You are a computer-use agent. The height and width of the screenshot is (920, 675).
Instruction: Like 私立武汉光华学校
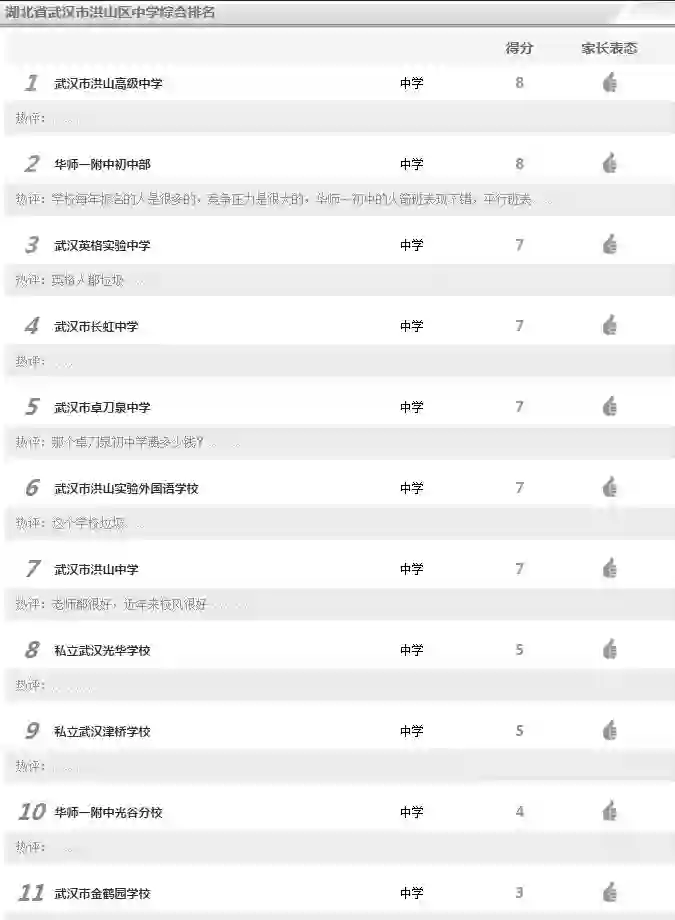(x=610, y=650)
